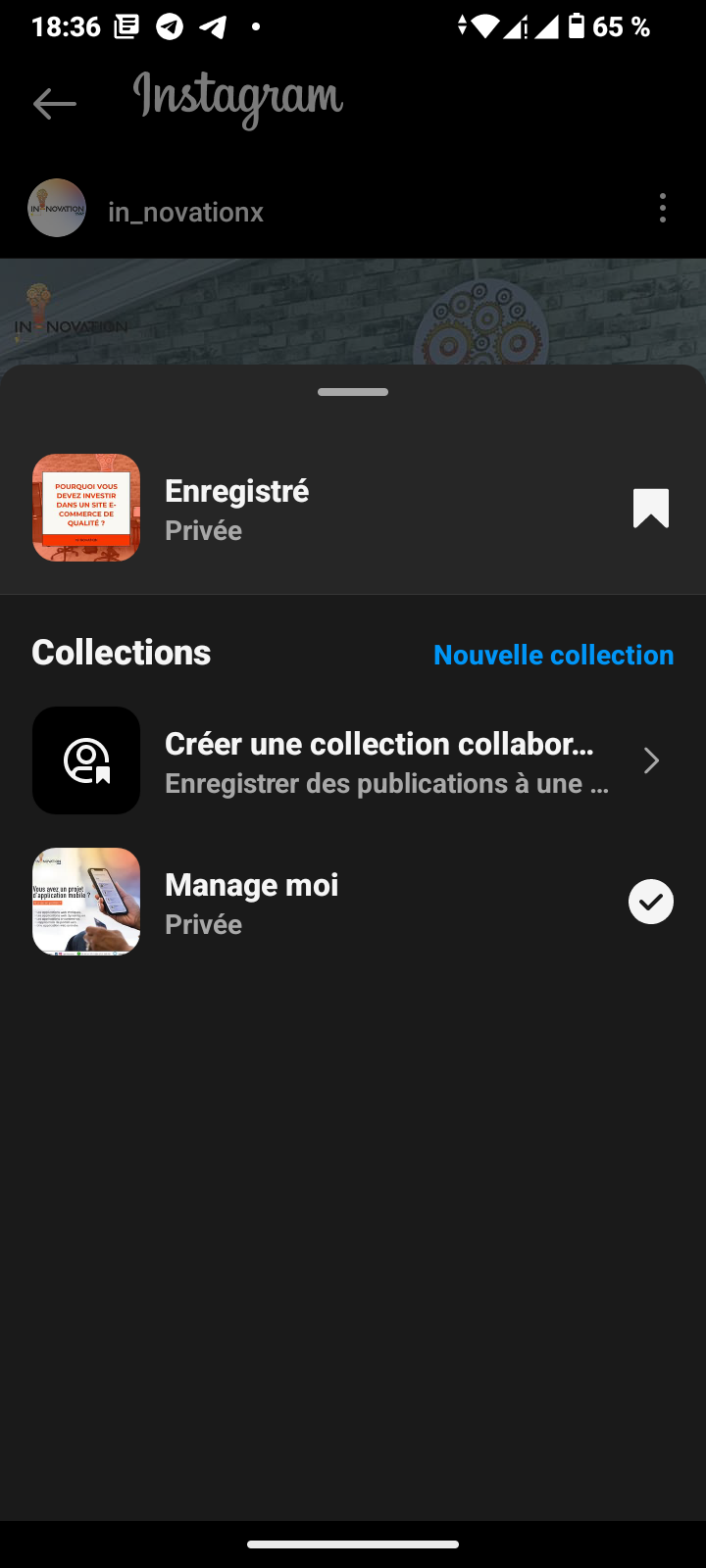Open the post's three-dot overflow menu
Screen dimensions: 706x1568
click(x=663, y=208)
